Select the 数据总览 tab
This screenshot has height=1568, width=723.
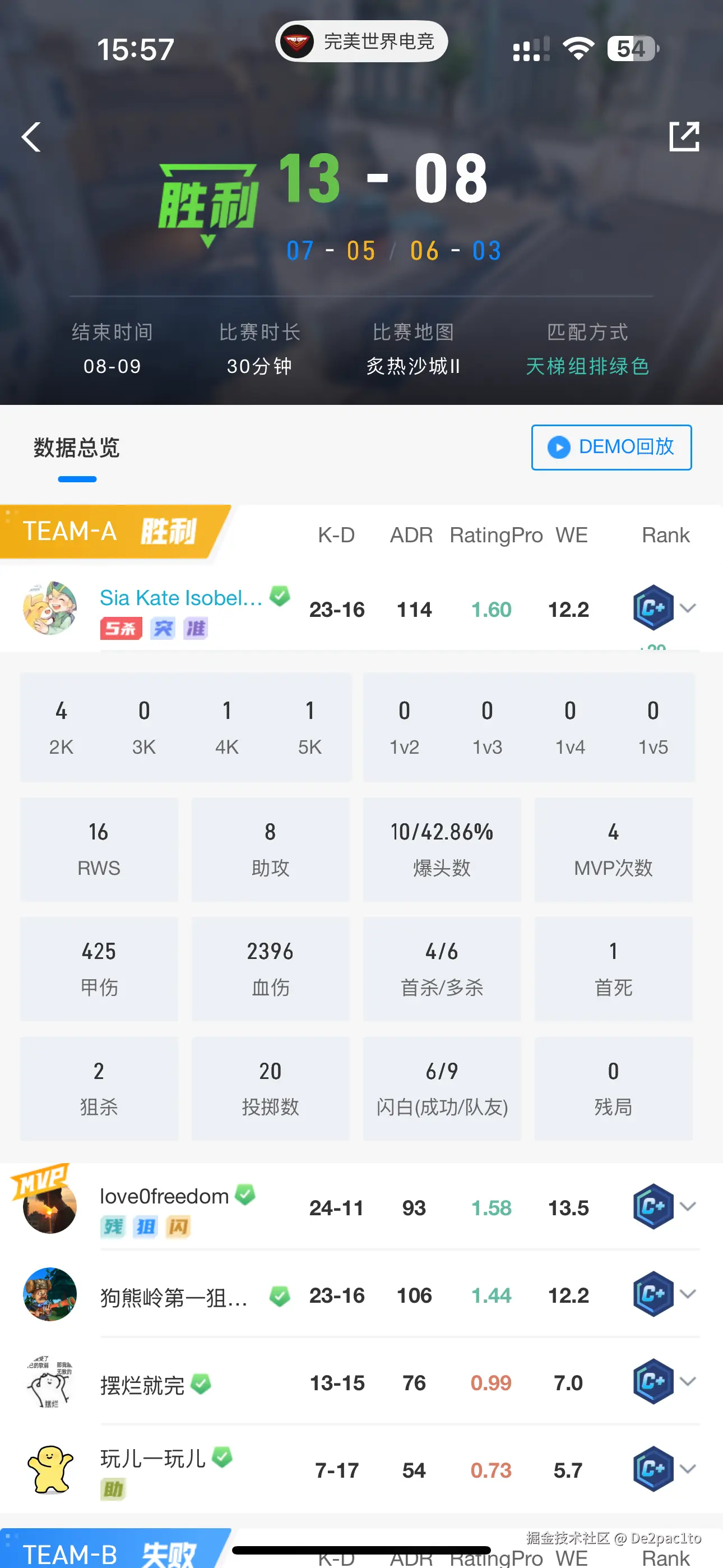(77, 449)
